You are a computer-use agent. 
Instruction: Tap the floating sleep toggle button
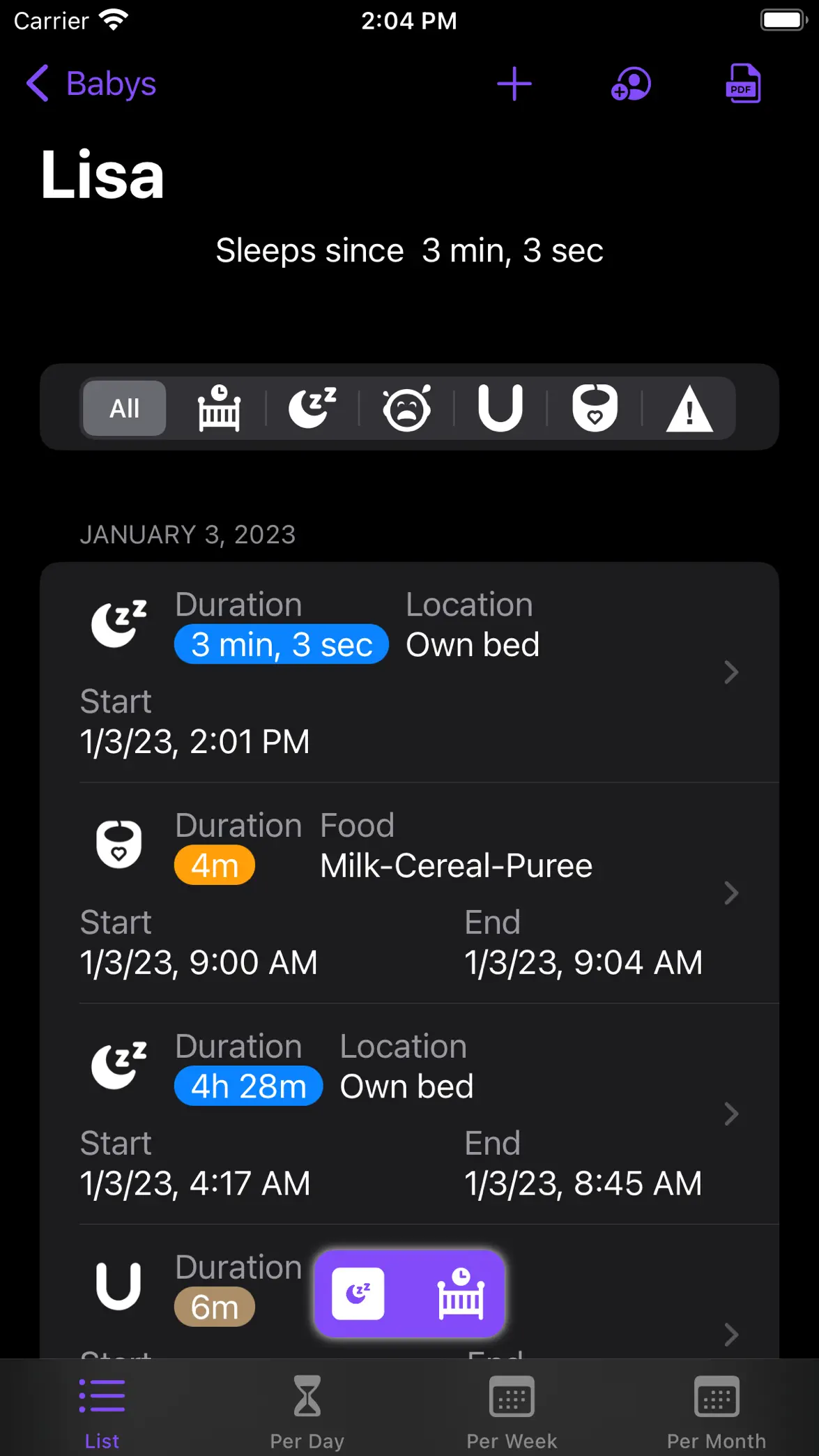(x=358, y=1294)
